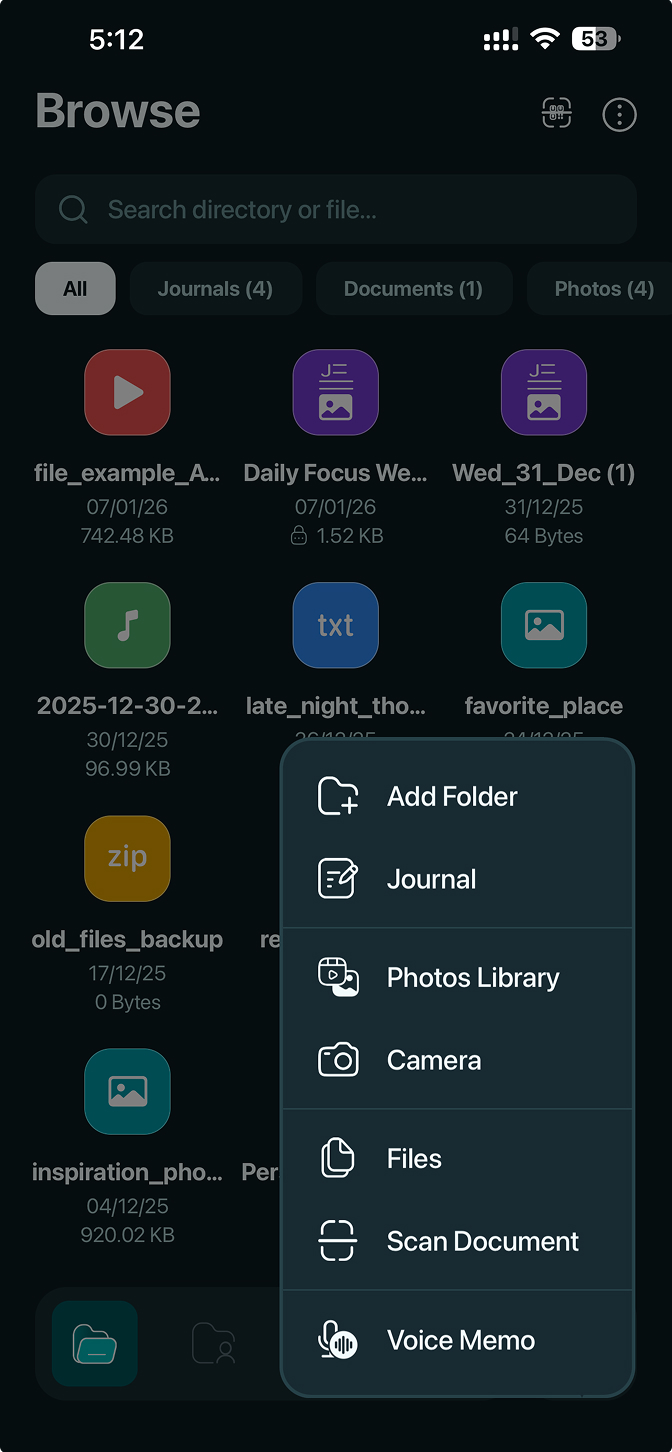Screen dimensions: 672x1452
Task: Filter by Documents (1)
Action: pyautogui.click(x=413, y=289)
